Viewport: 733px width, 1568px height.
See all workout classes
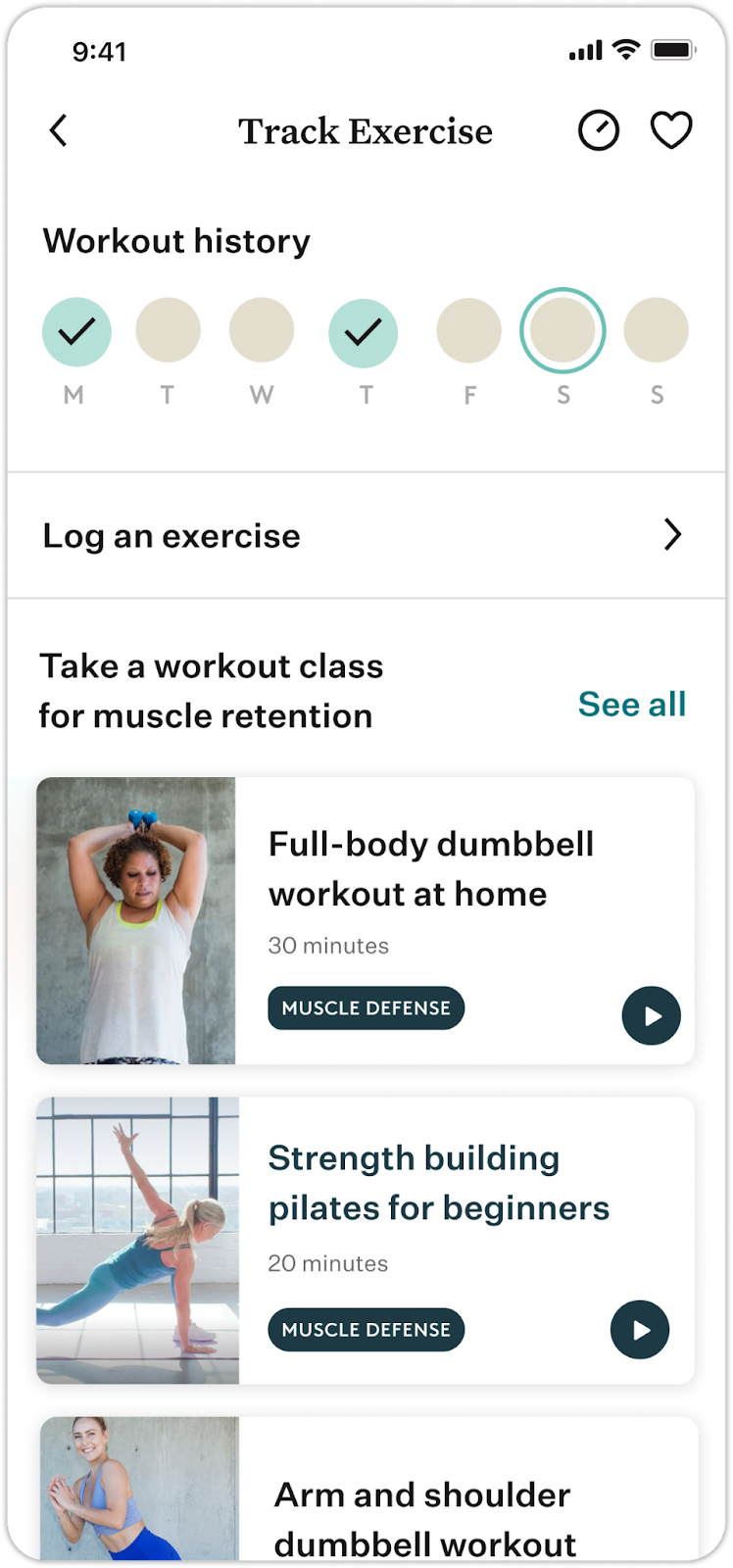click(631, 704)
